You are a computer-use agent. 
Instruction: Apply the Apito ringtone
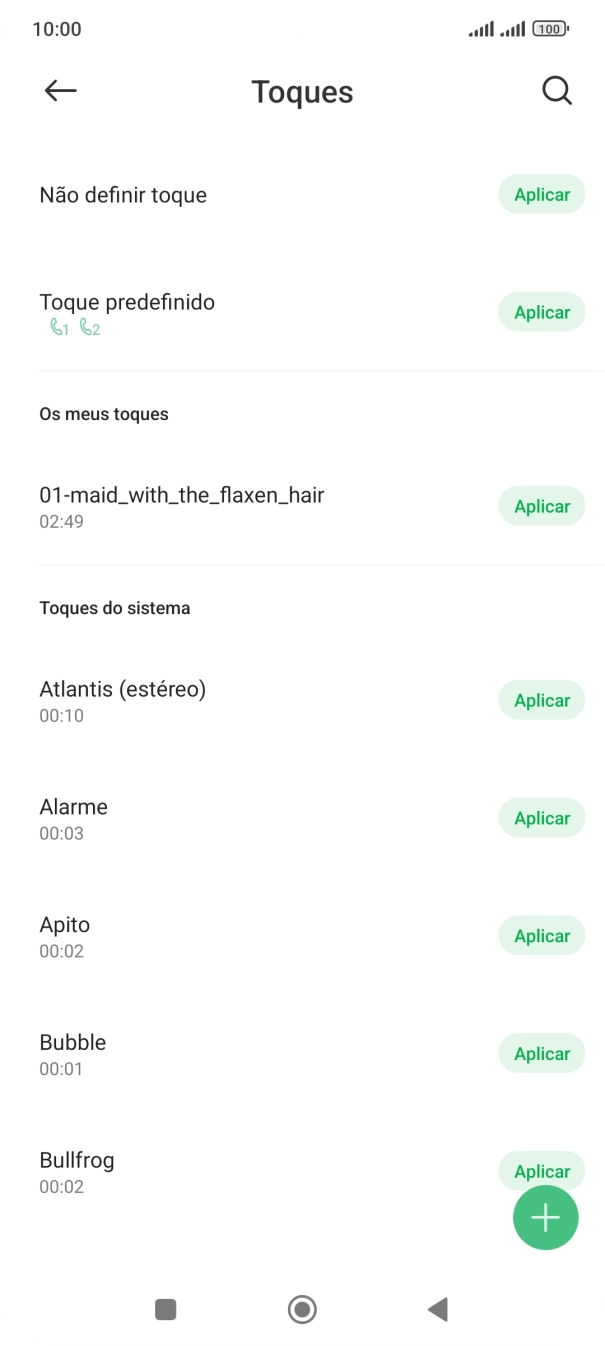point(541,937)
